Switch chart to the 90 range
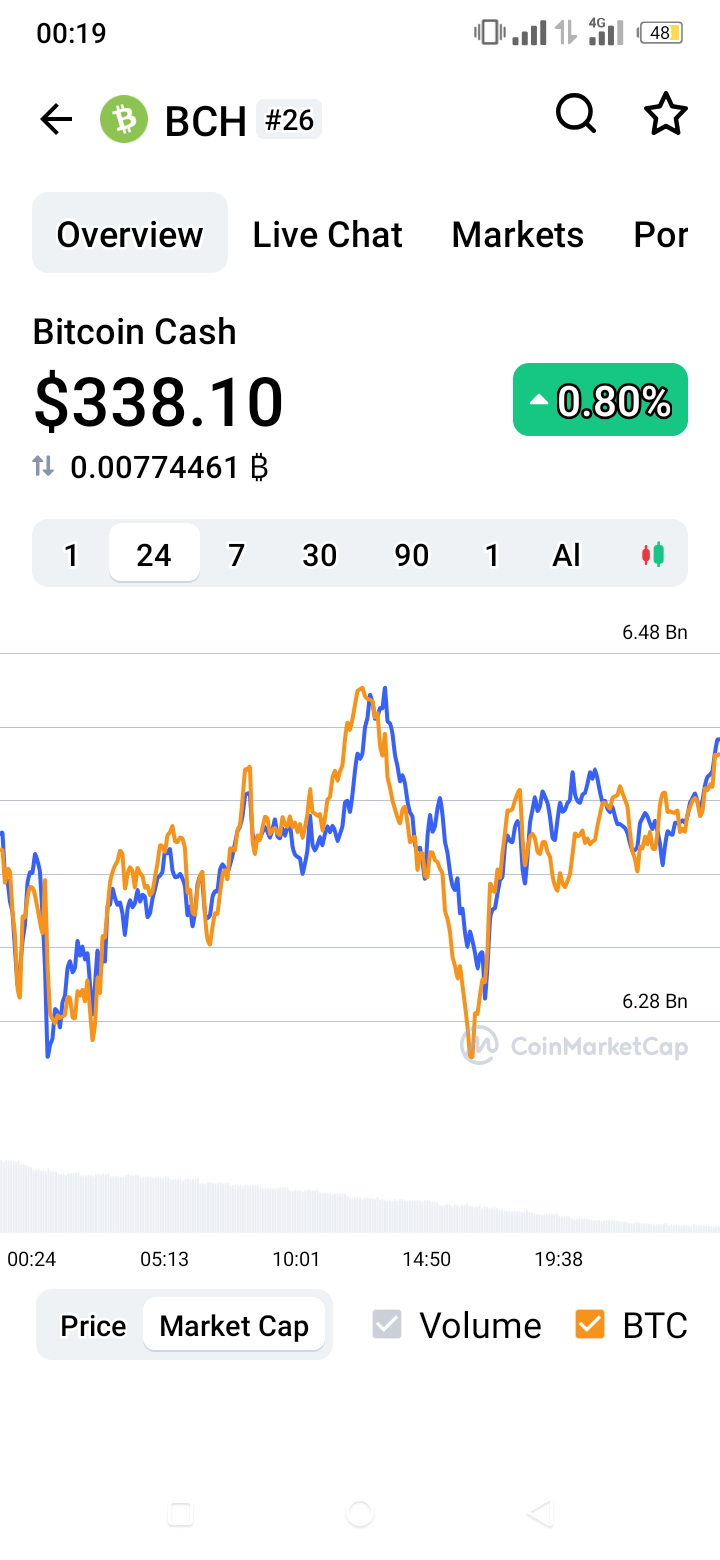Screen dimensions: 720x1560 (x=411, y=554)
